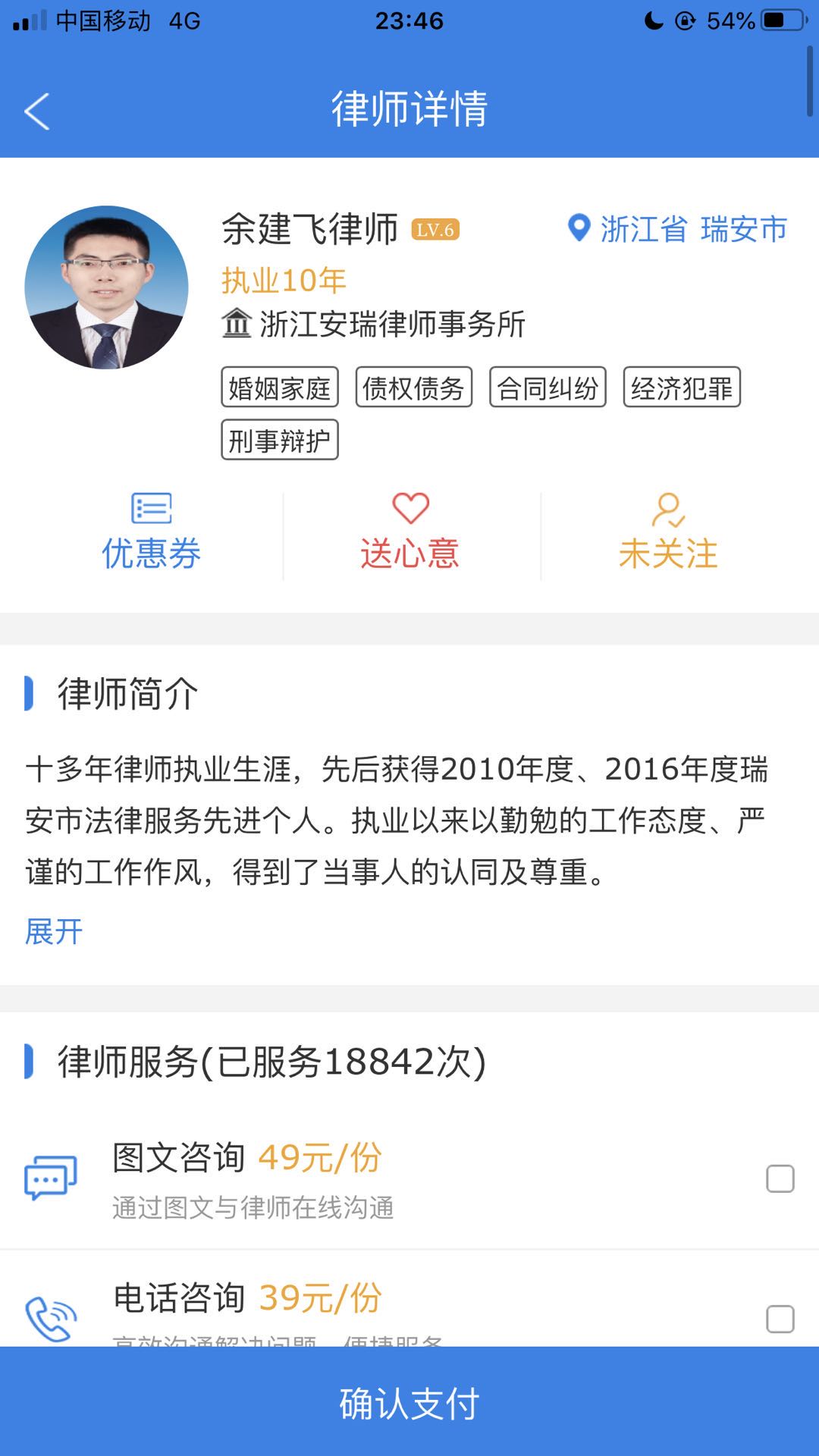Select the 图文咨询 49元 checkbox
Viewport: 819px width, 1456px height.
pos(780,1179)
